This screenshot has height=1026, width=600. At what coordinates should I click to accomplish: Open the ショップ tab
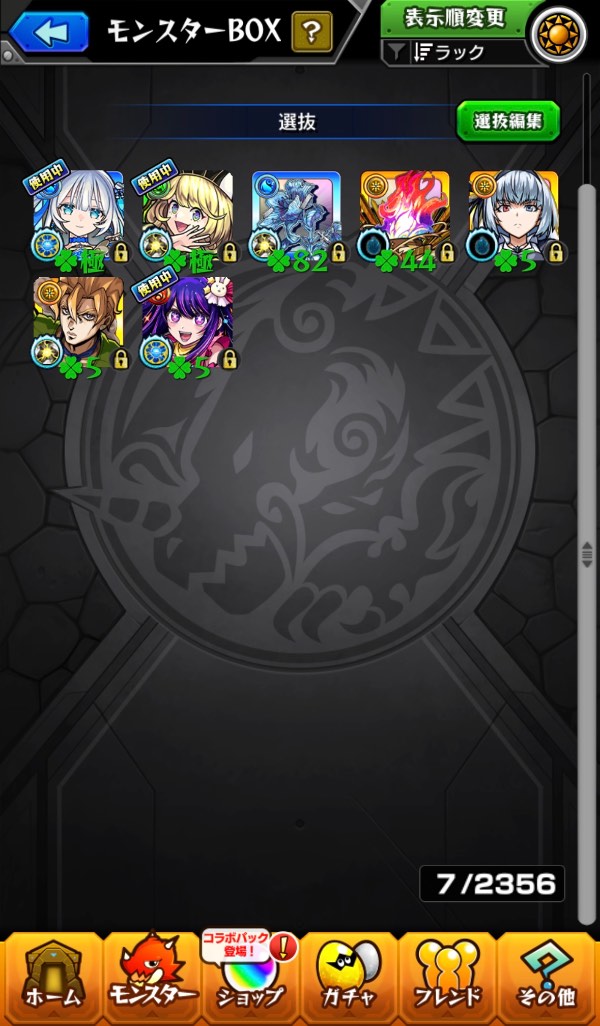249,980
